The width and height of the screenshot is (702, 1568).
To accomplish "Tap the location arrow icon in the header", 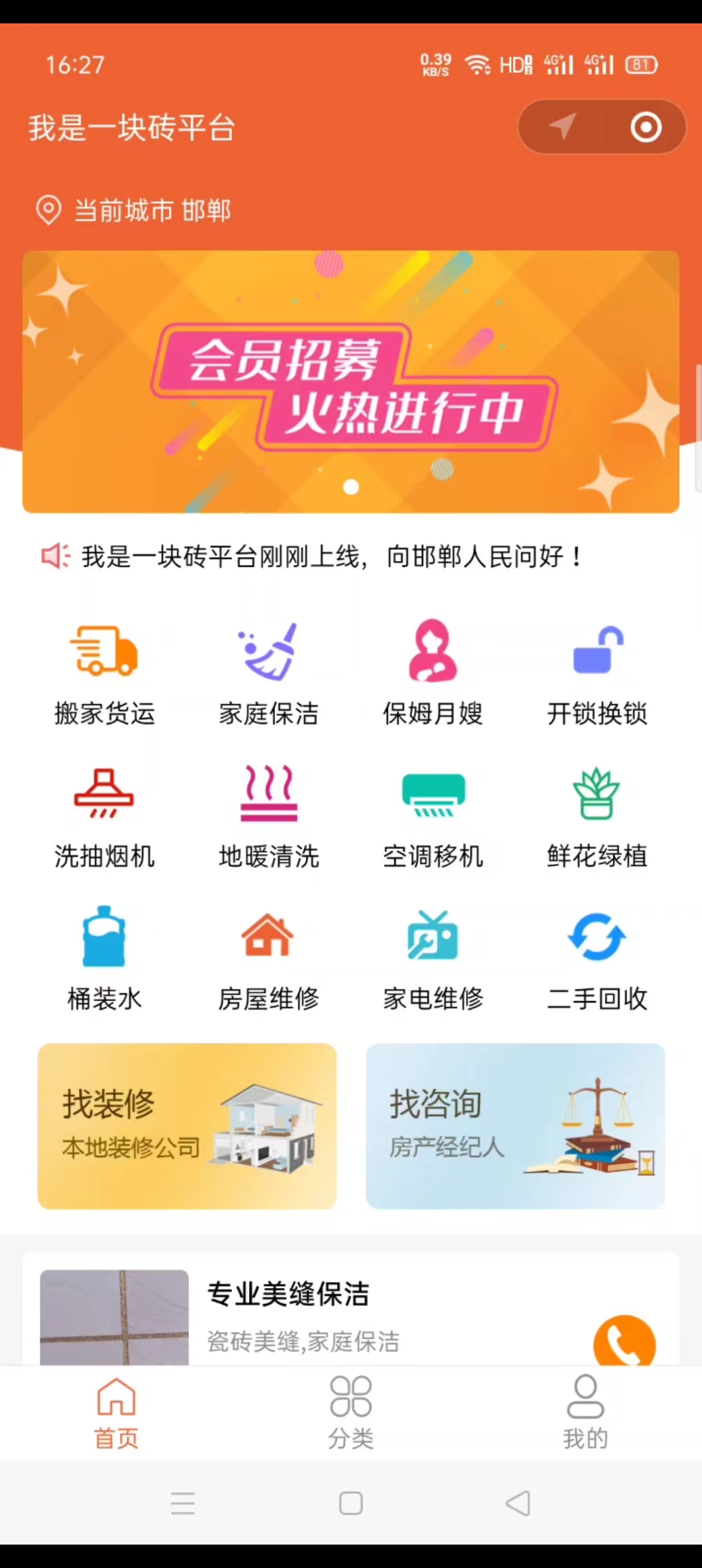I will tap(562, 127).
